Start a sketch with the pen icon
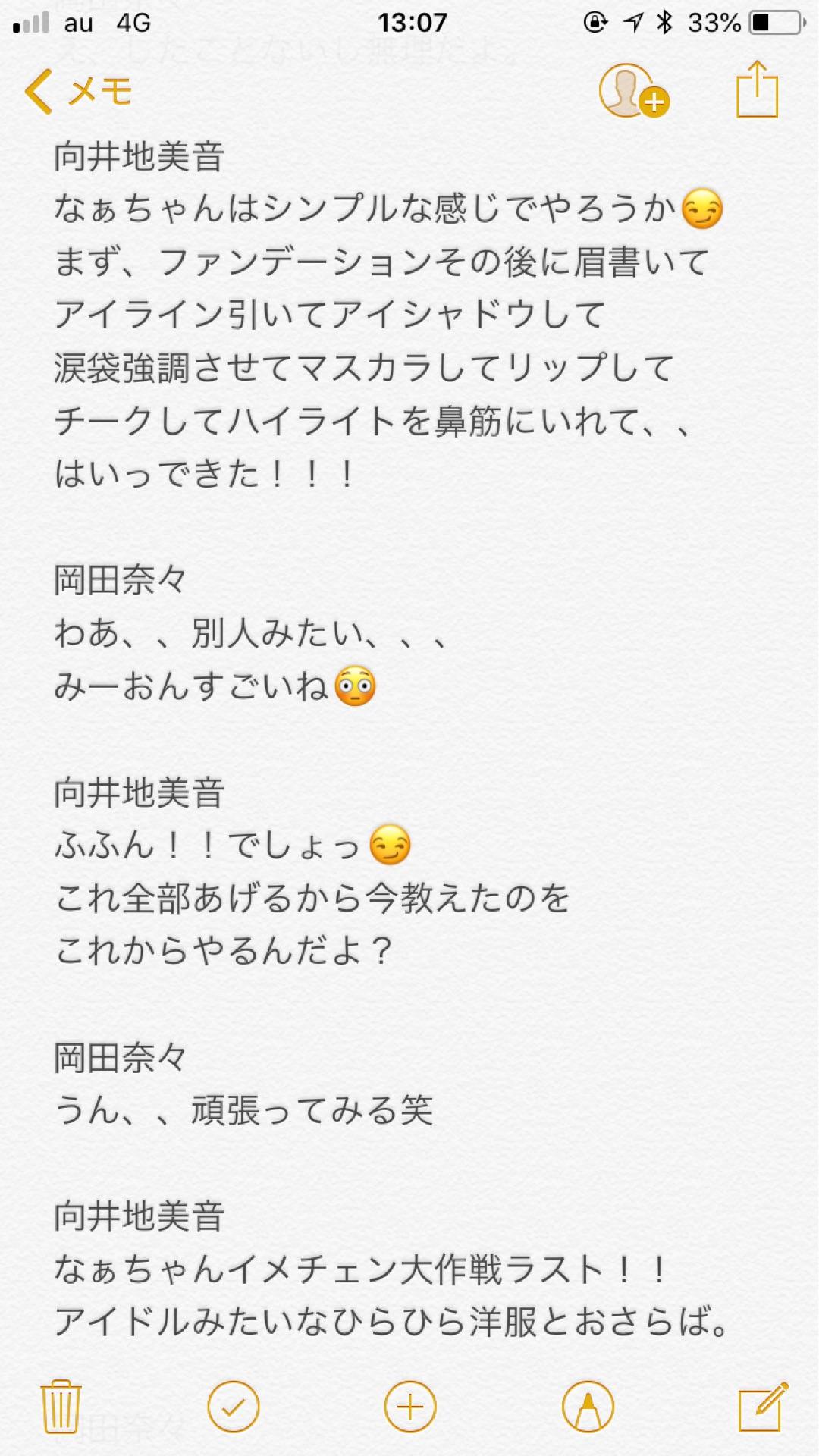Image resolution: width=819 pixels, height=1456 pixels. [588, 1407]
